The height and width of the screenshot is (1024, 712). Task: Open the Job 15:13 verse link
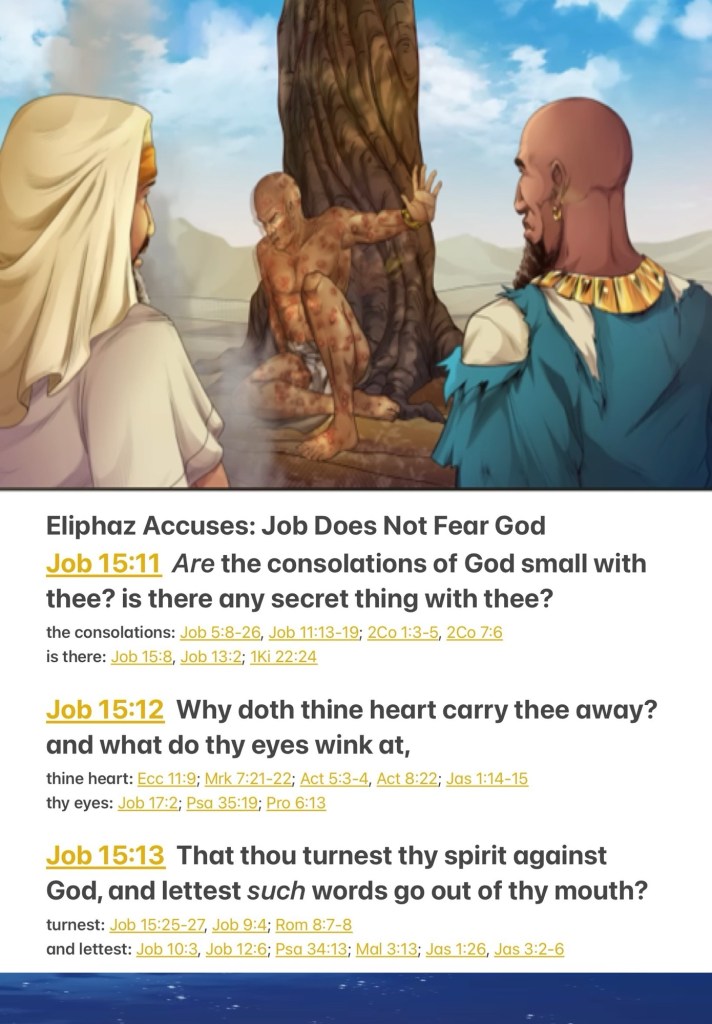point(105,855)
